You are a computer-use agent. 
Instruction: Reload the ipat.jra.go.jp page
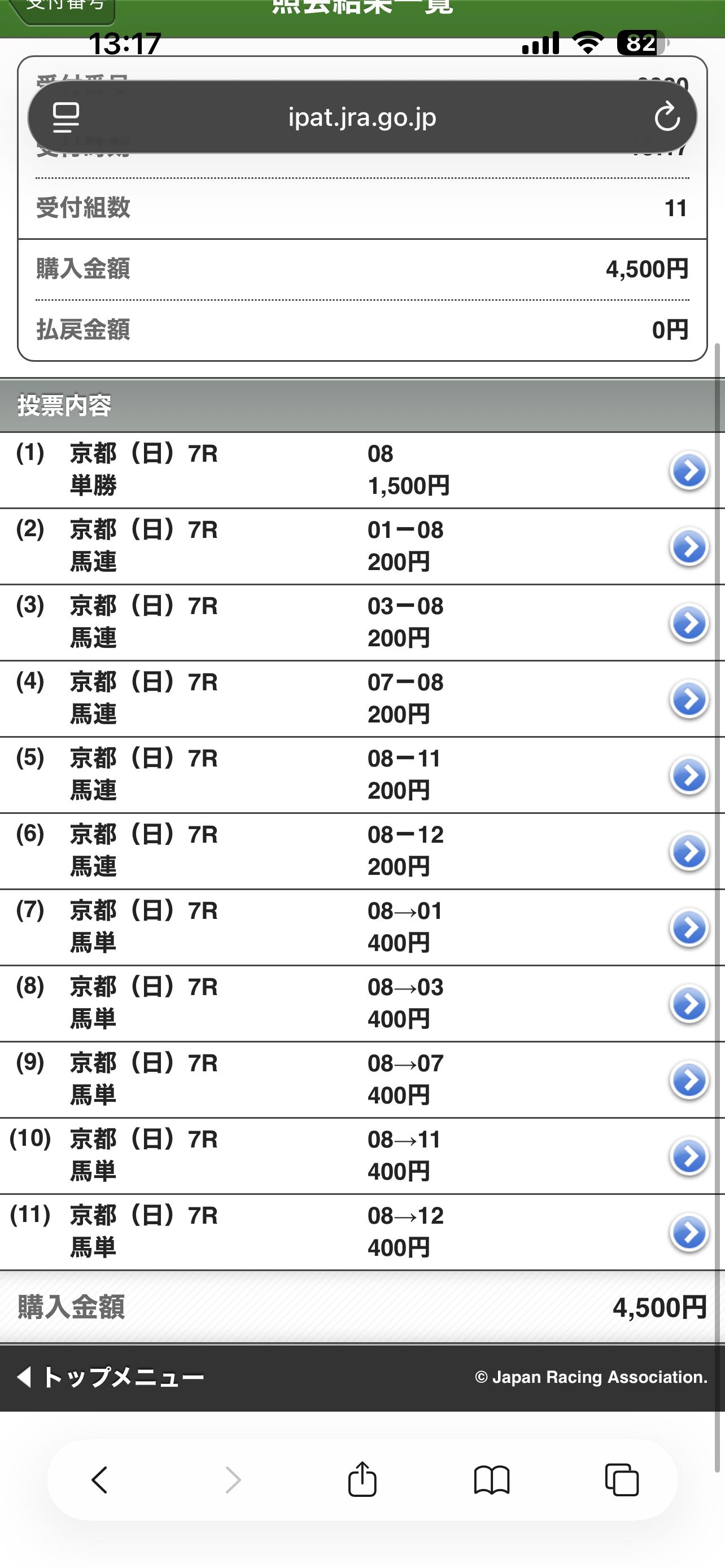[x=667, y=116]
